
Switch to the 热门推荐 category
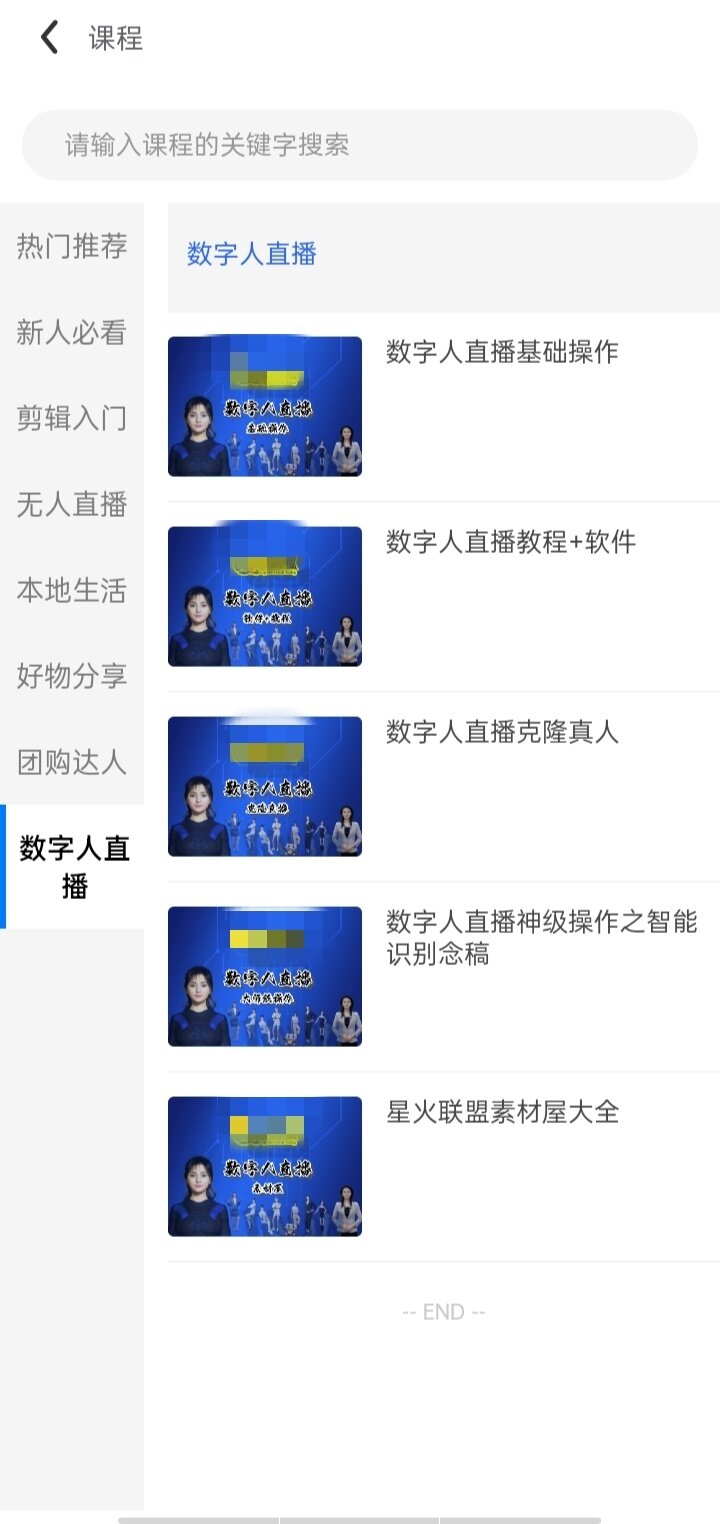[x=72, y=246]
